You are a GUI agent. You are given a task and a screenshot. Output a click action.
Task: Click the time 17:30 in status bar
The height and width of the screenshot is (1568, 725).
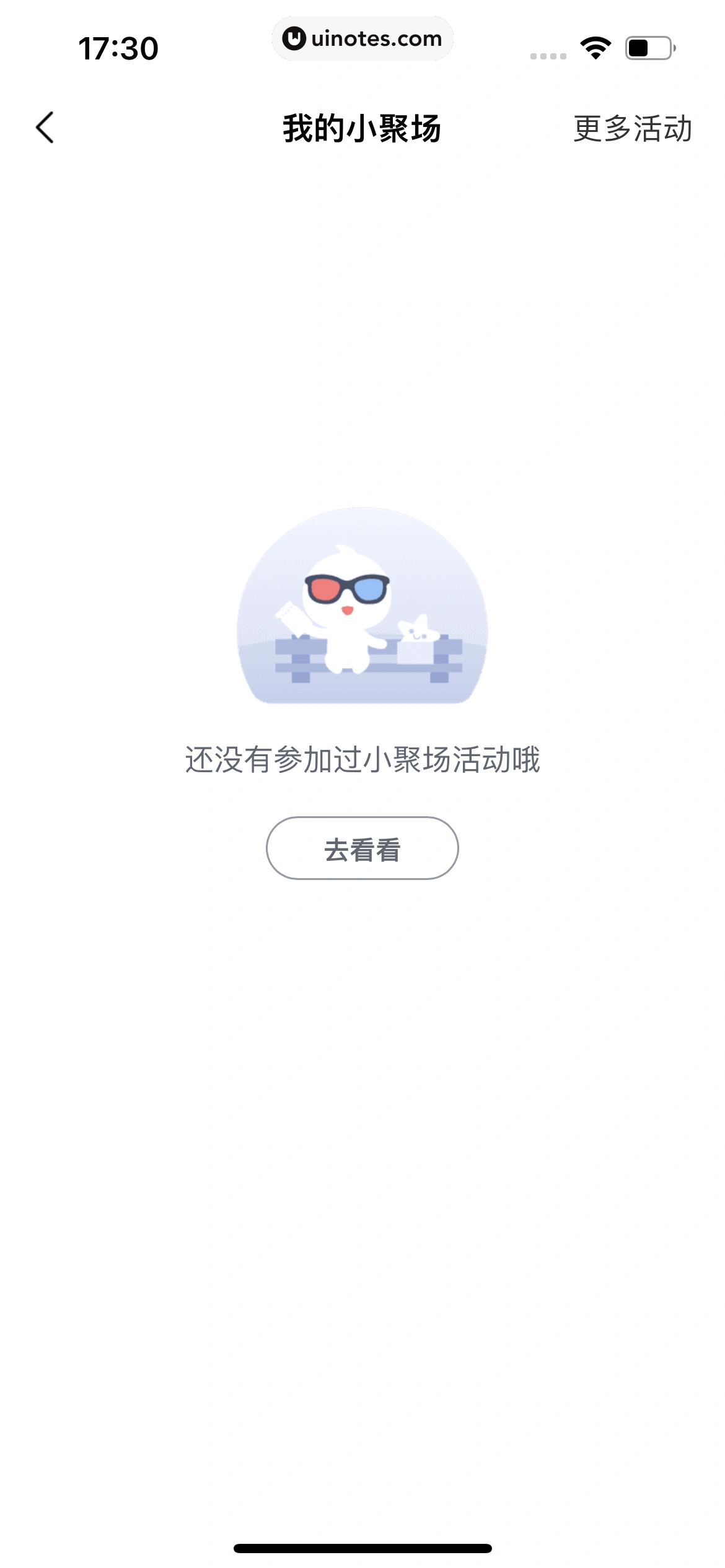[119, 46]
